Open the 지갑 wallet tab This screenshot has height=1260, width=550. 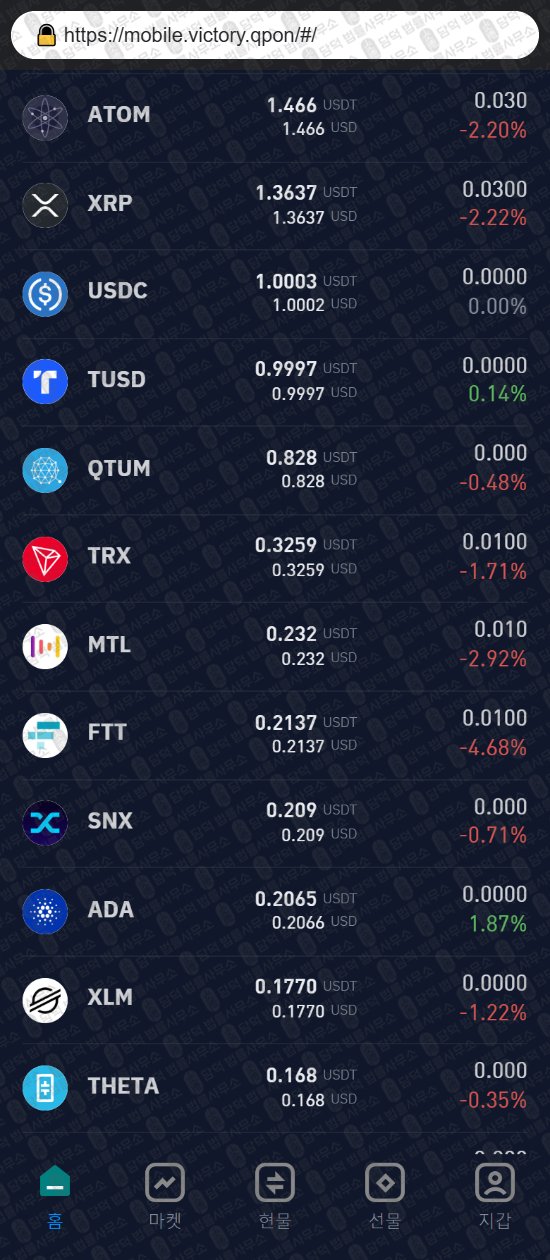pos(495,1197)
